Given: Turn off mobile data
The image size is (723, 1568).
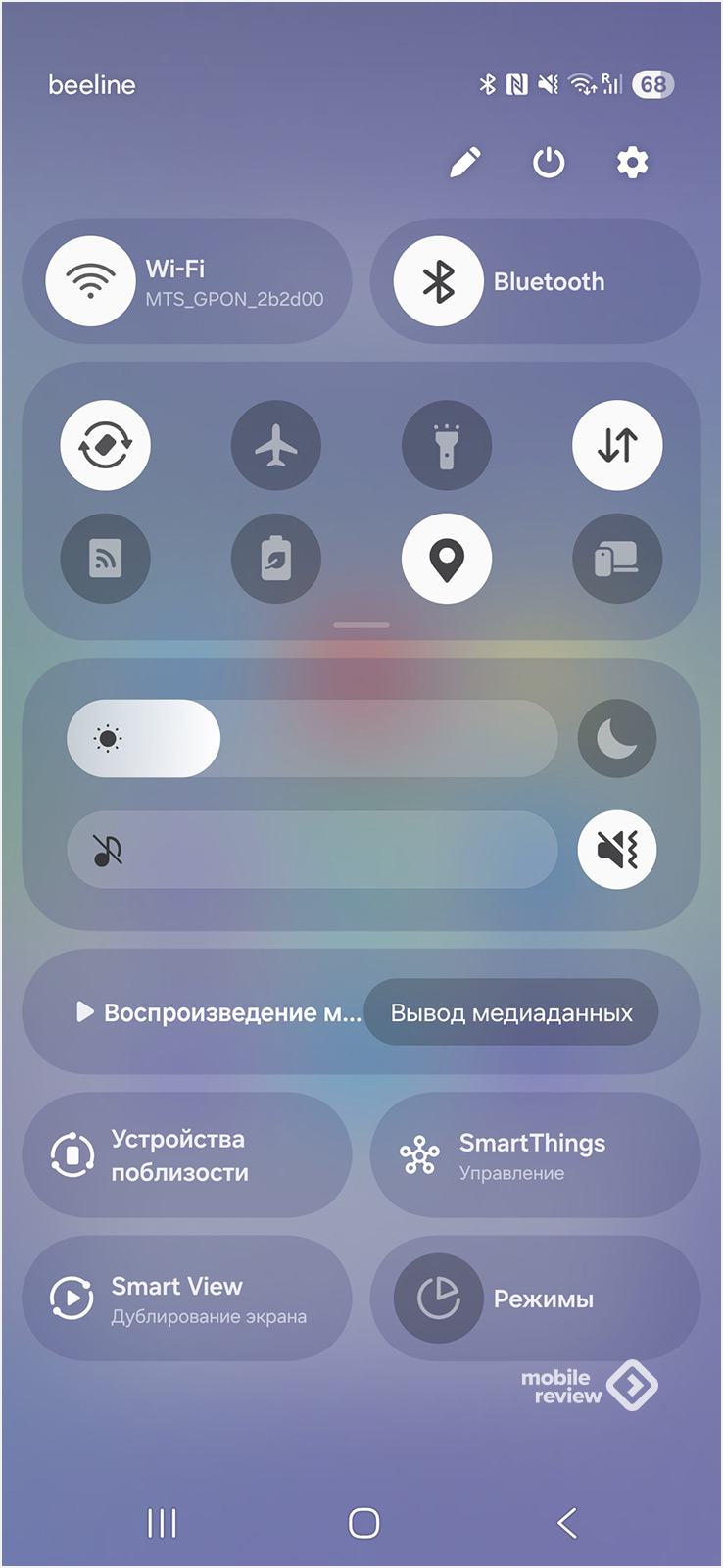Looking at the screenshot, I should pyautogui.click(x=617, y=445).
